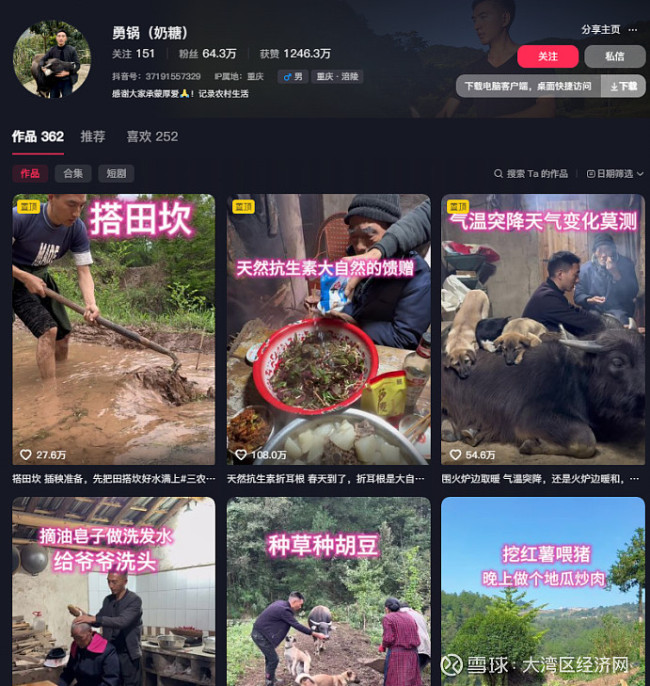Image resolution: width=650 pixels, height=686 pixels.
Task: Open the 搭田坎 video
Action: (113, 330)
